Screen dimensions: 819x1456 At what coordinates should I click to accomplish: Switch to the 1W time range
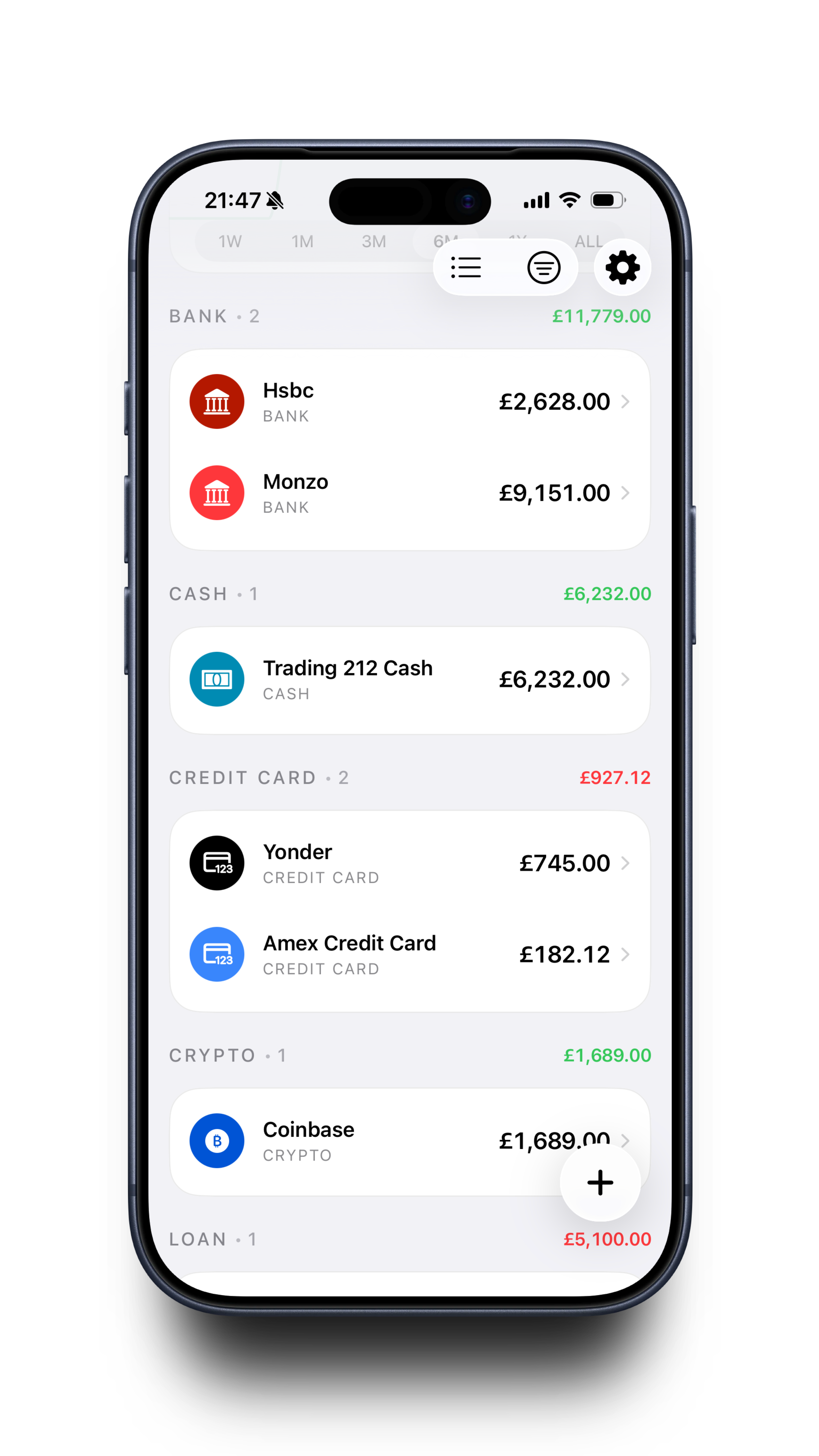pyautogui.click(x=230, y=242)
